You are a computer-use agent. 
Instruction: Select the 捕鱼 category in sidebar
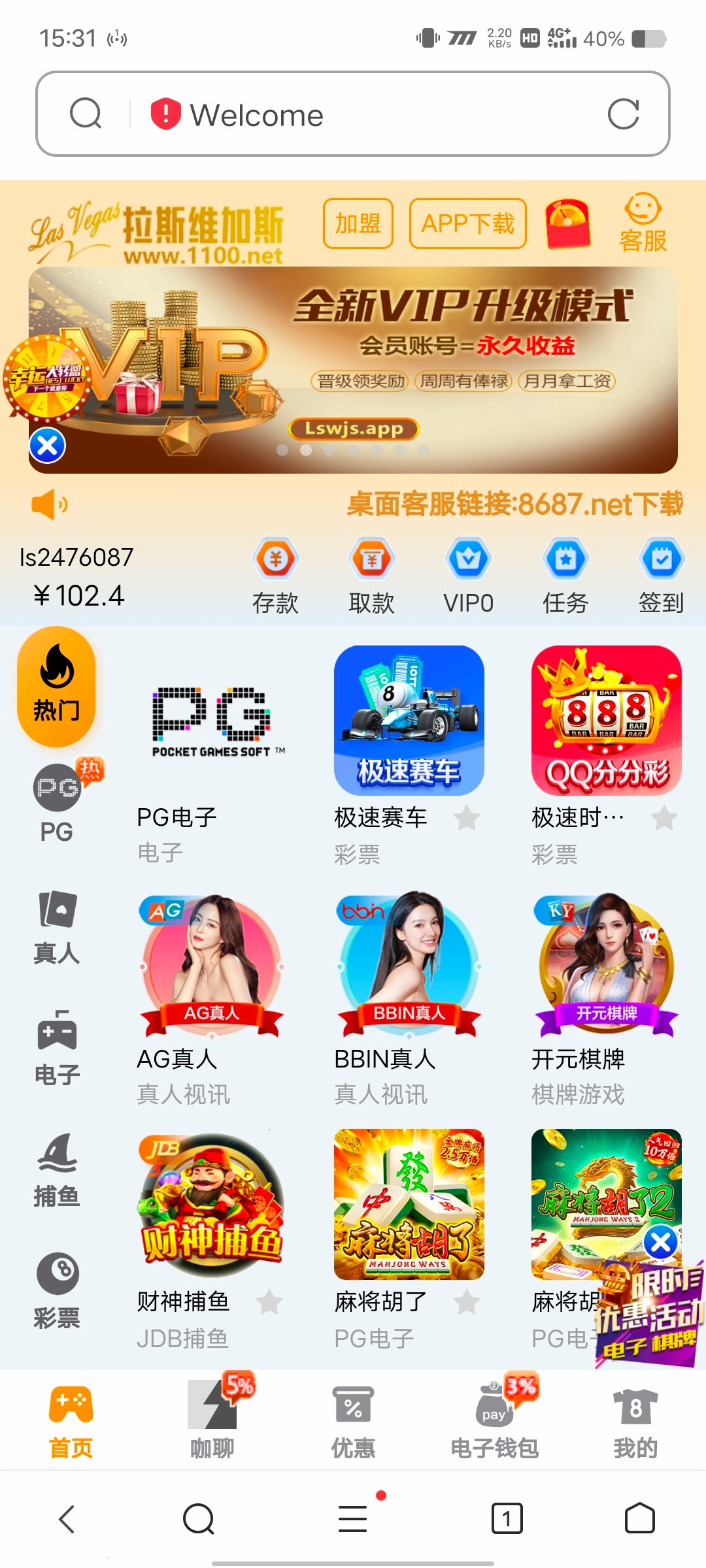point(57,1169)
